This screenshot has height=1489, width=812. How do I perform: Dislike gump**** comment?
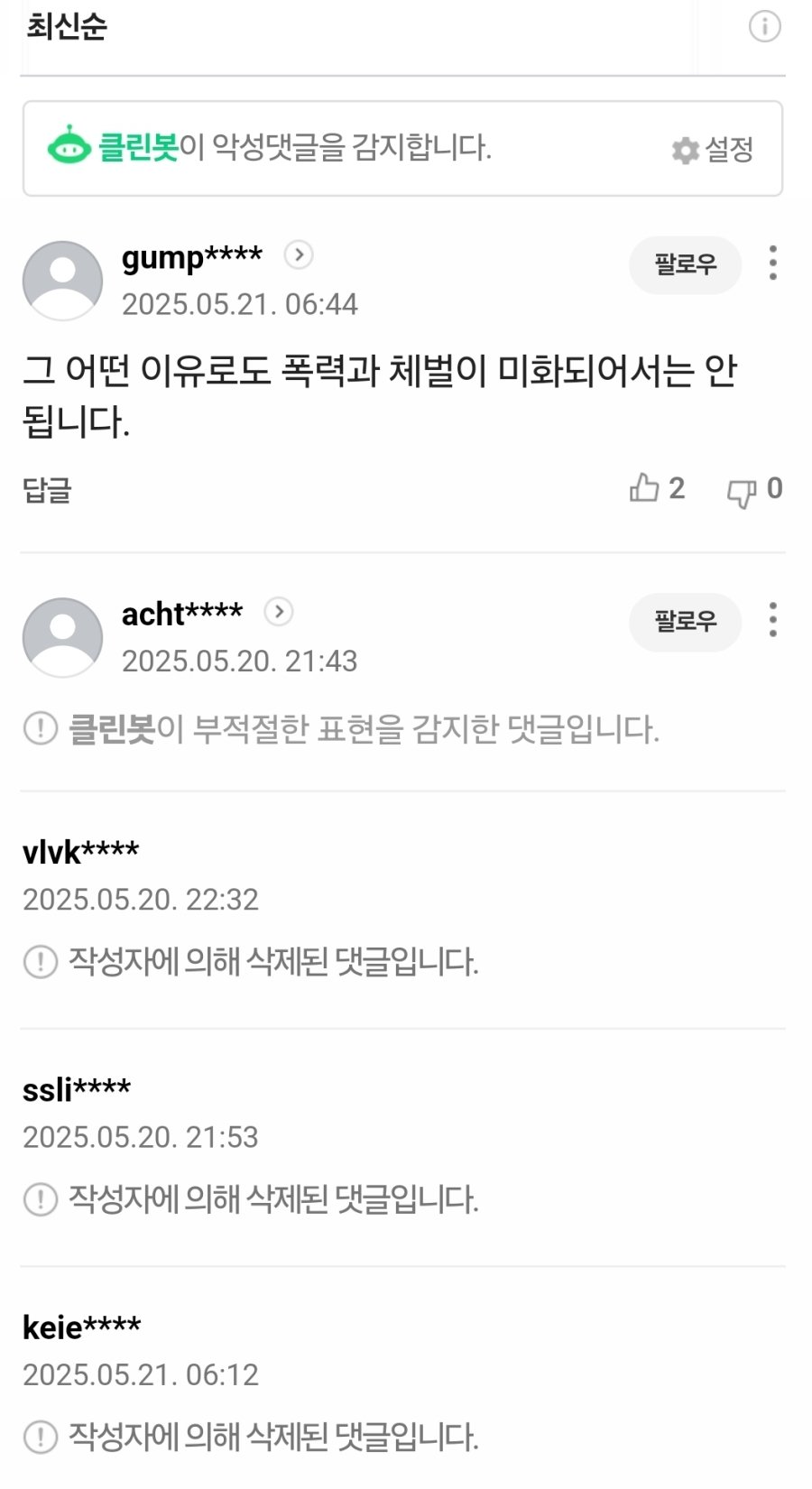(x=742, y=491)
